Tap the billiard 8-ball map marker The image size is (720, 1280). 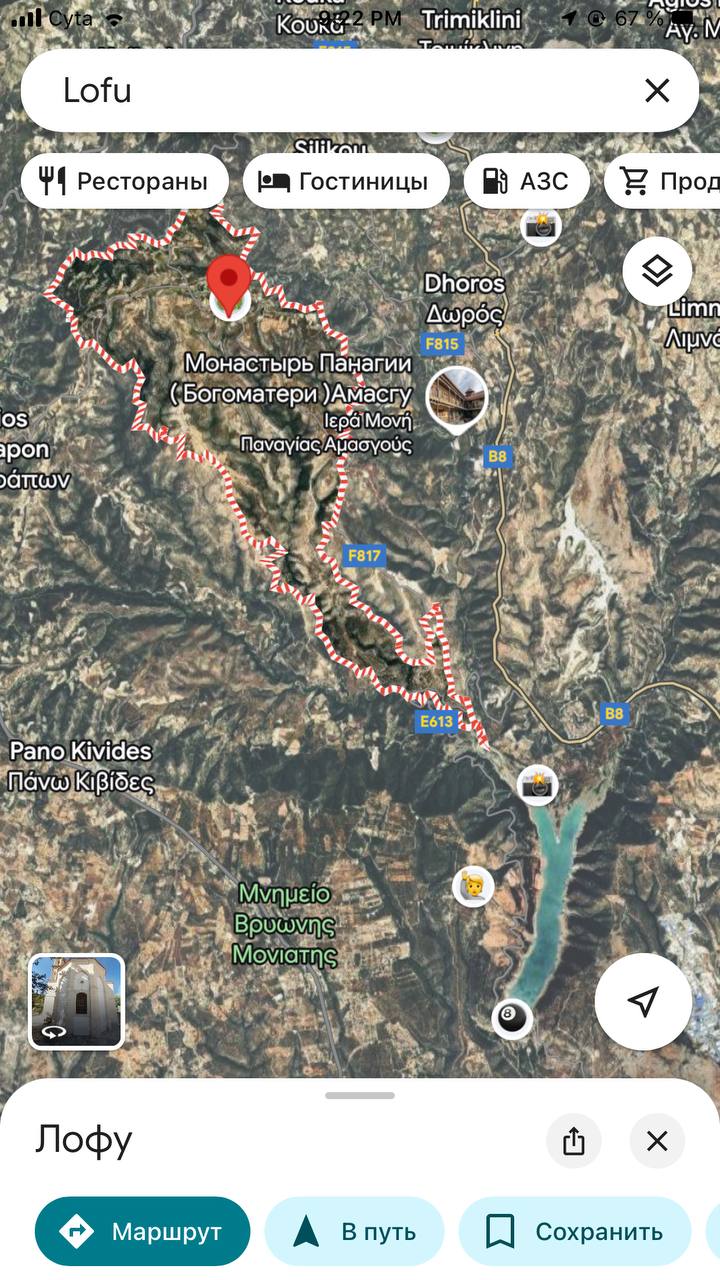512,1019
